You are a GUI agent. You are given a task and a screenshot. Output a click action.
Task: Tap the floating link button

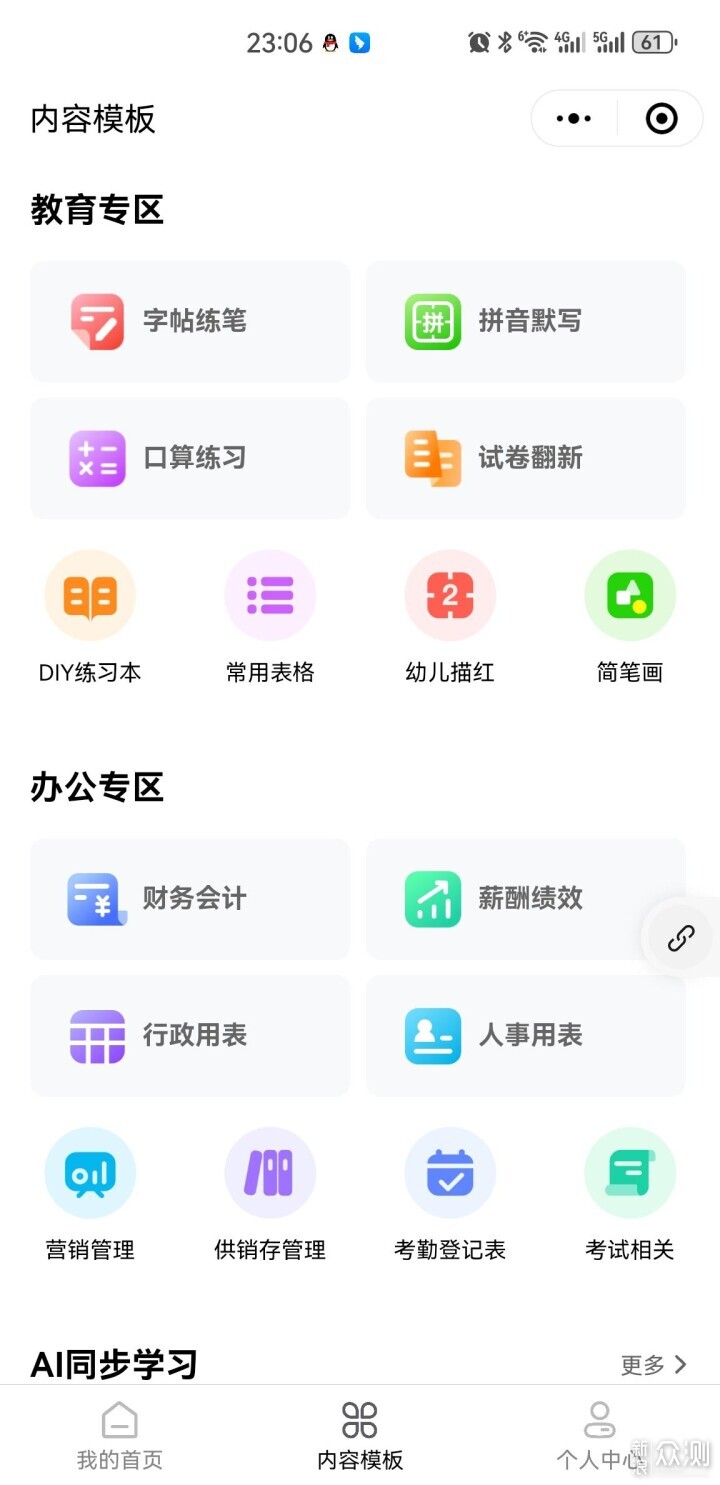681,938
